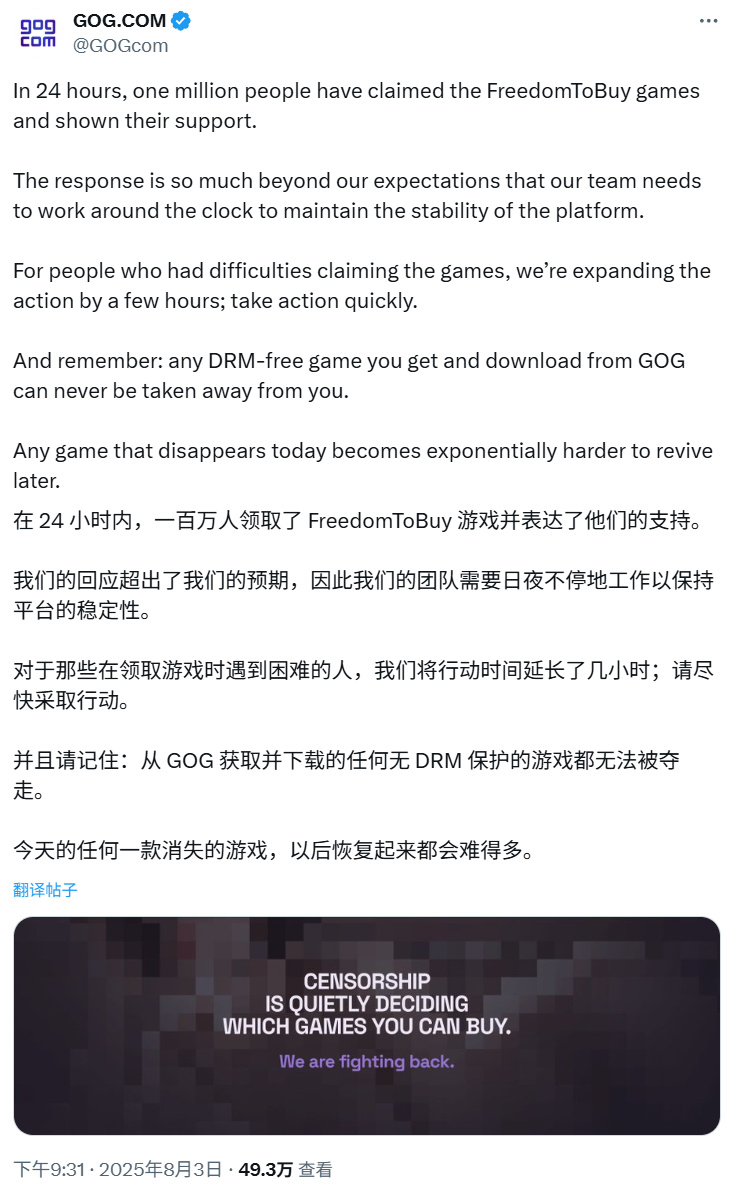732x1186 pixels.
Task: Open the post's overflow menu
Action: pos(708,21)
